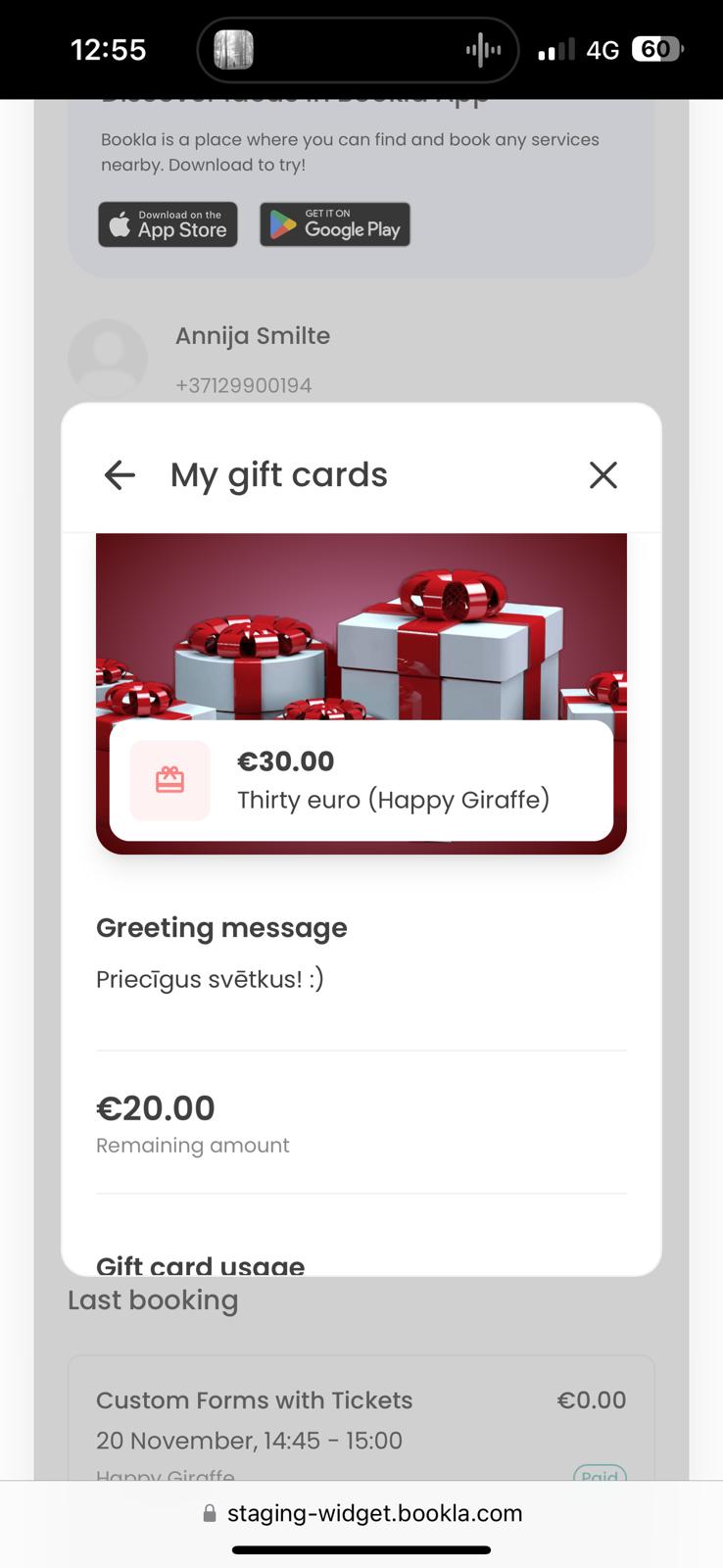This screenshot has height=1568, width=723.
Task: Open the Download on the App Store badge
Action: [167, 224]
